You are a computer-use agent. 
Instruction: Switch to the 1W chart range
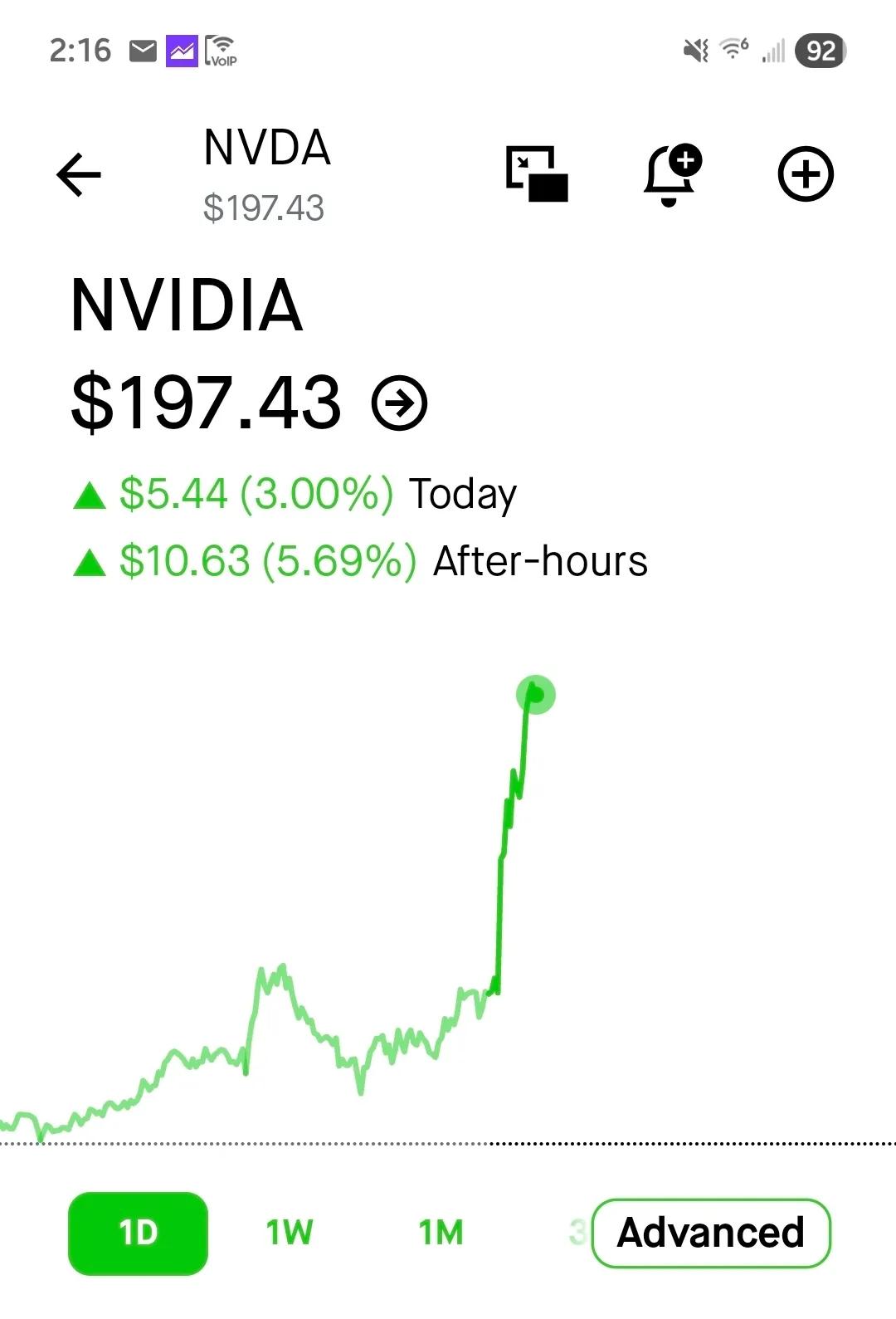point(289,1233)
